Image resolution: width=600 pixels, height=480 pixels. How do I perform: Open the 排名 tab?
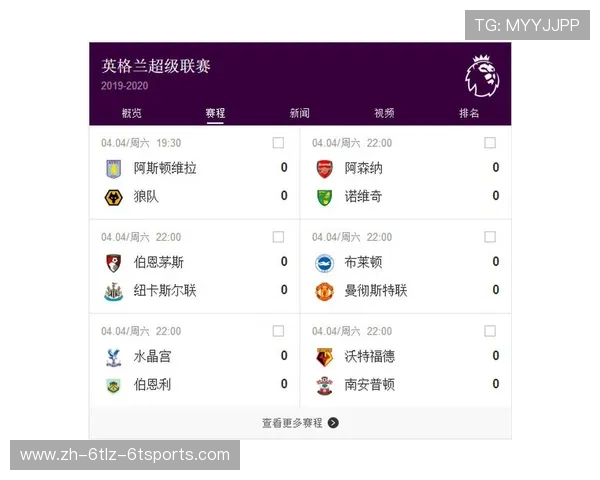(x=469, y=113)
